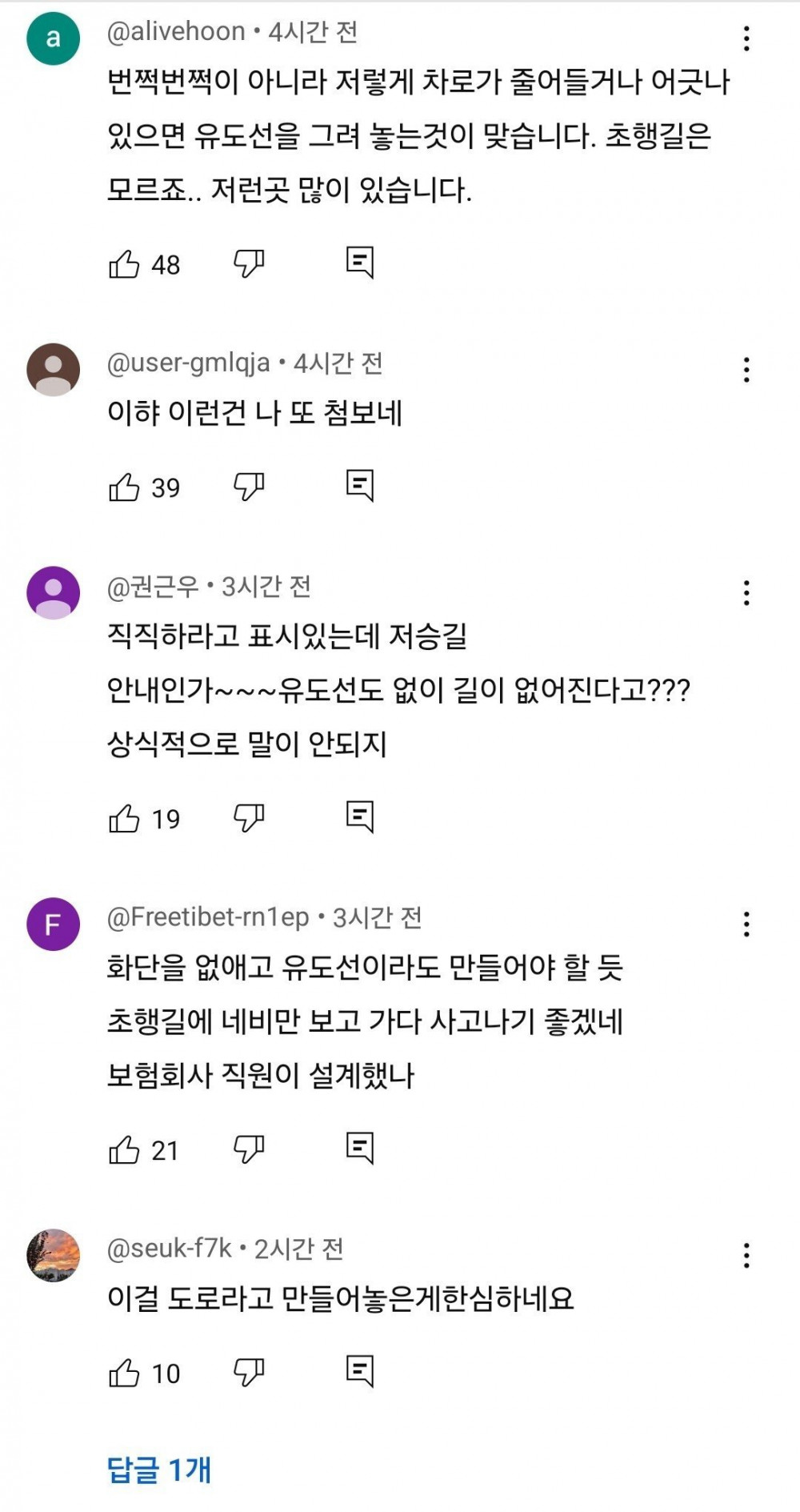Image resolution: width=800 pixels, height=1512 pixels.
Task: Like the comment by @seuk-f7k
Action: pyautogui.click(x=124, y=1373)
